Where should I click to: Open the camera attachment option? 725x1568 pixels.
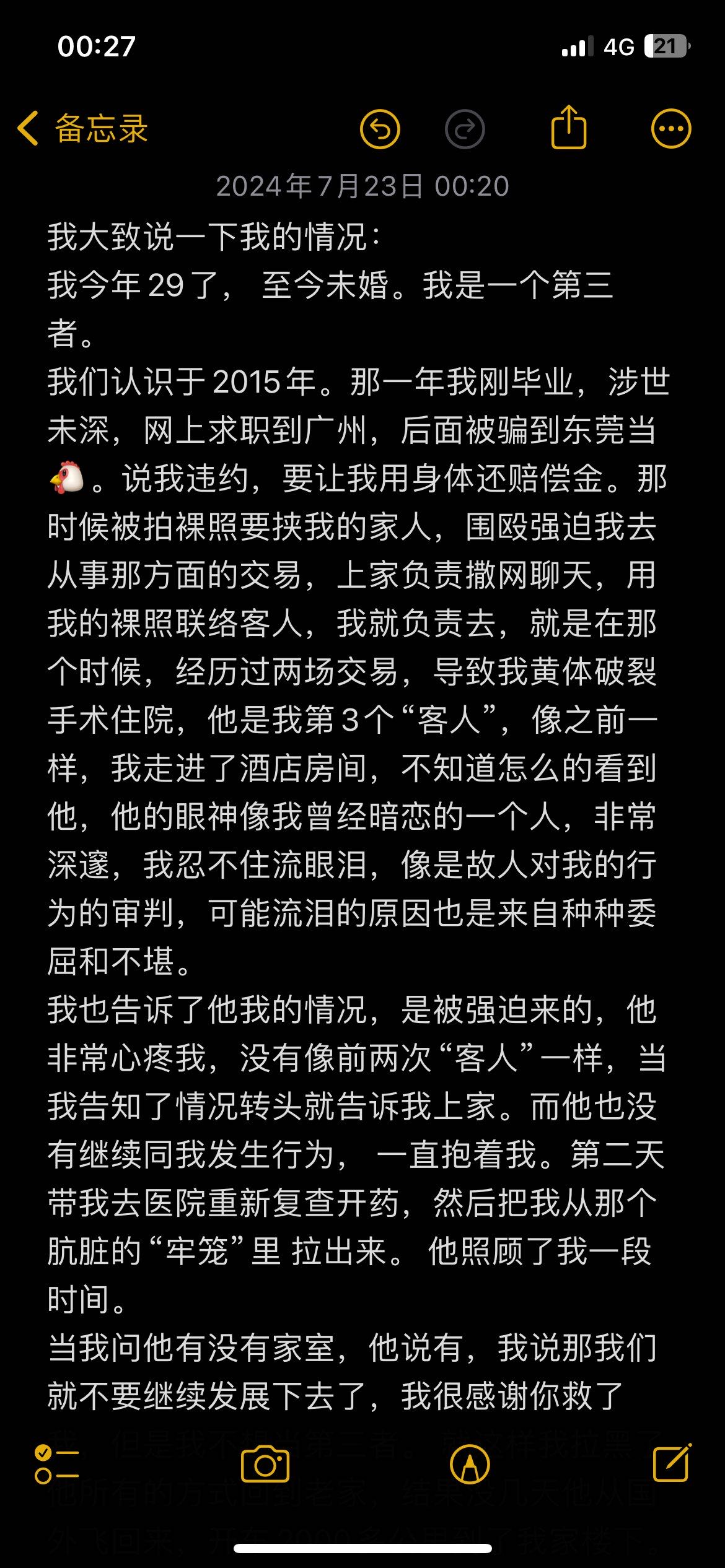tap(265, 1464)
